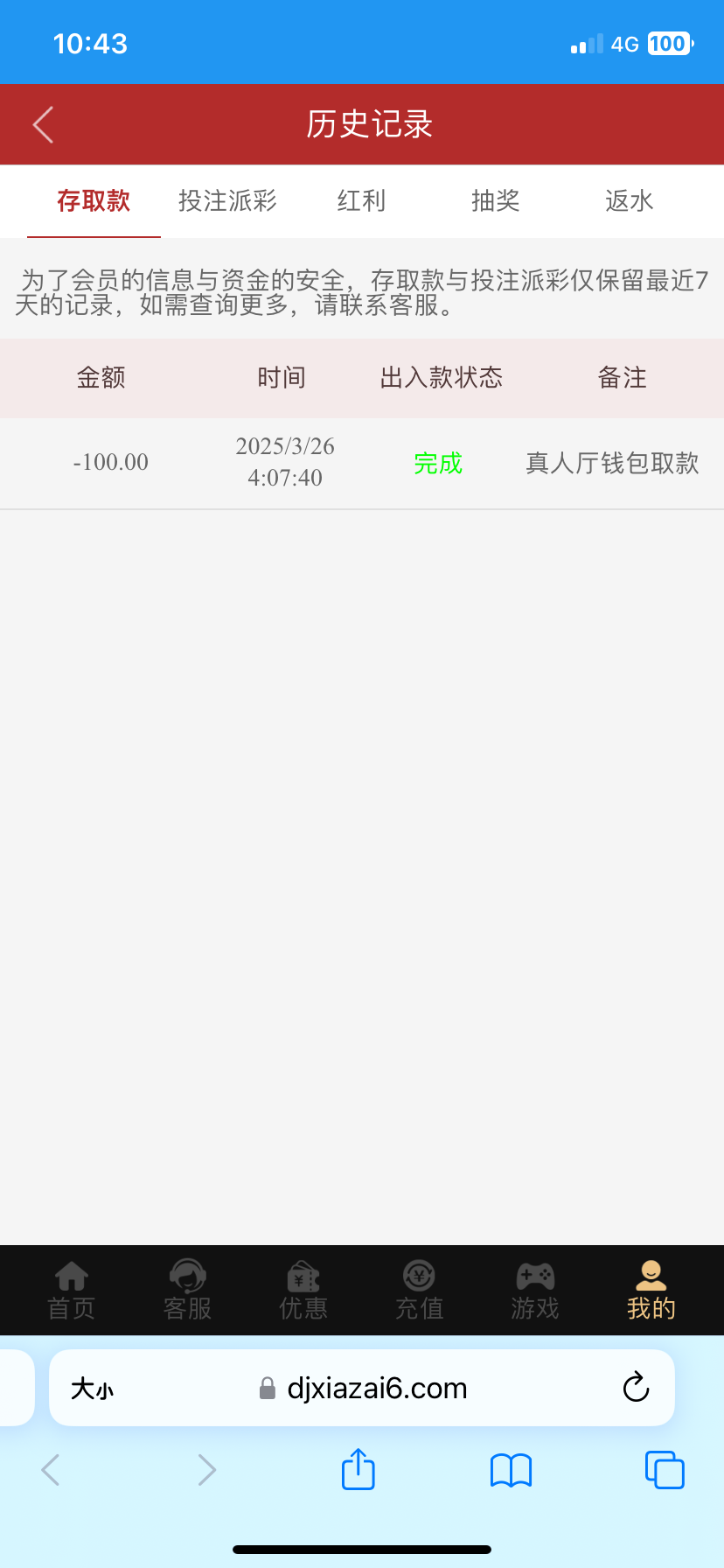This screenshot has height=1568, width=724.
Task: Open the 充值 recharge page
Action: (420, 1291)
